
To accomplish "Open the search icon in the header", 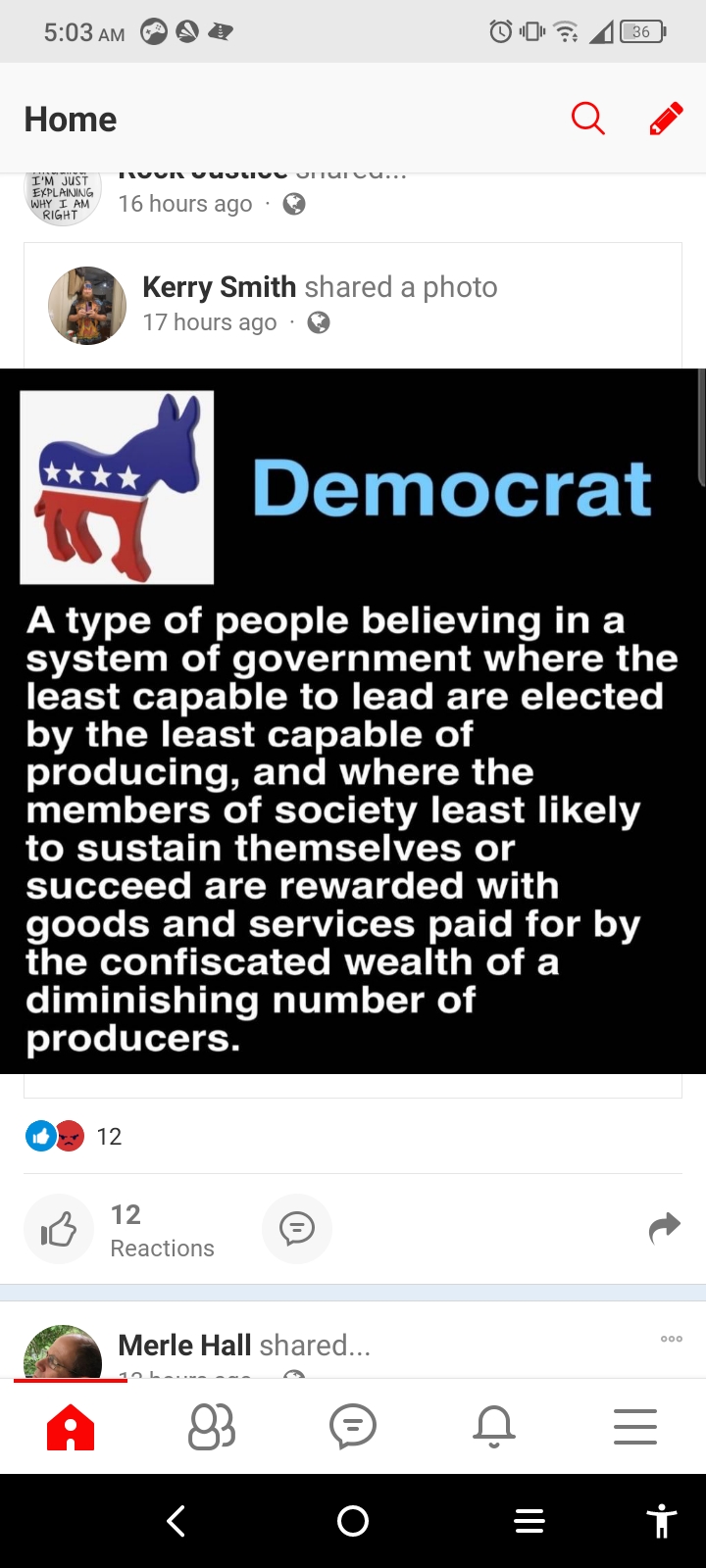I will [587, 119].
